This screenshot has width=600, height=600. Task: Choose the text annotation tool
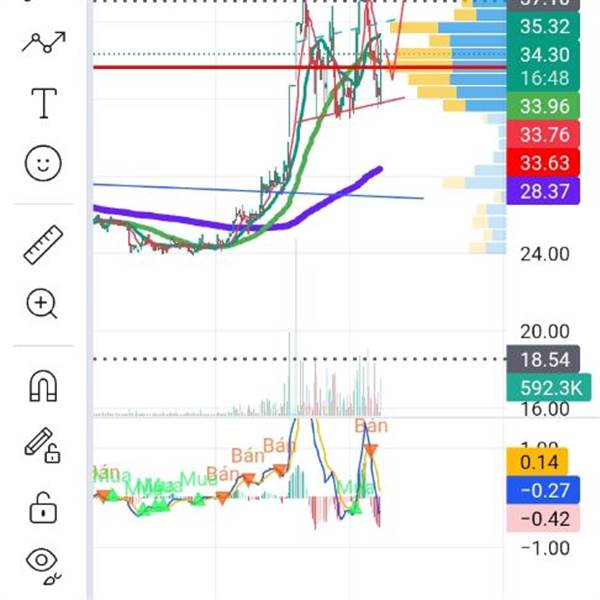(43, 102)
